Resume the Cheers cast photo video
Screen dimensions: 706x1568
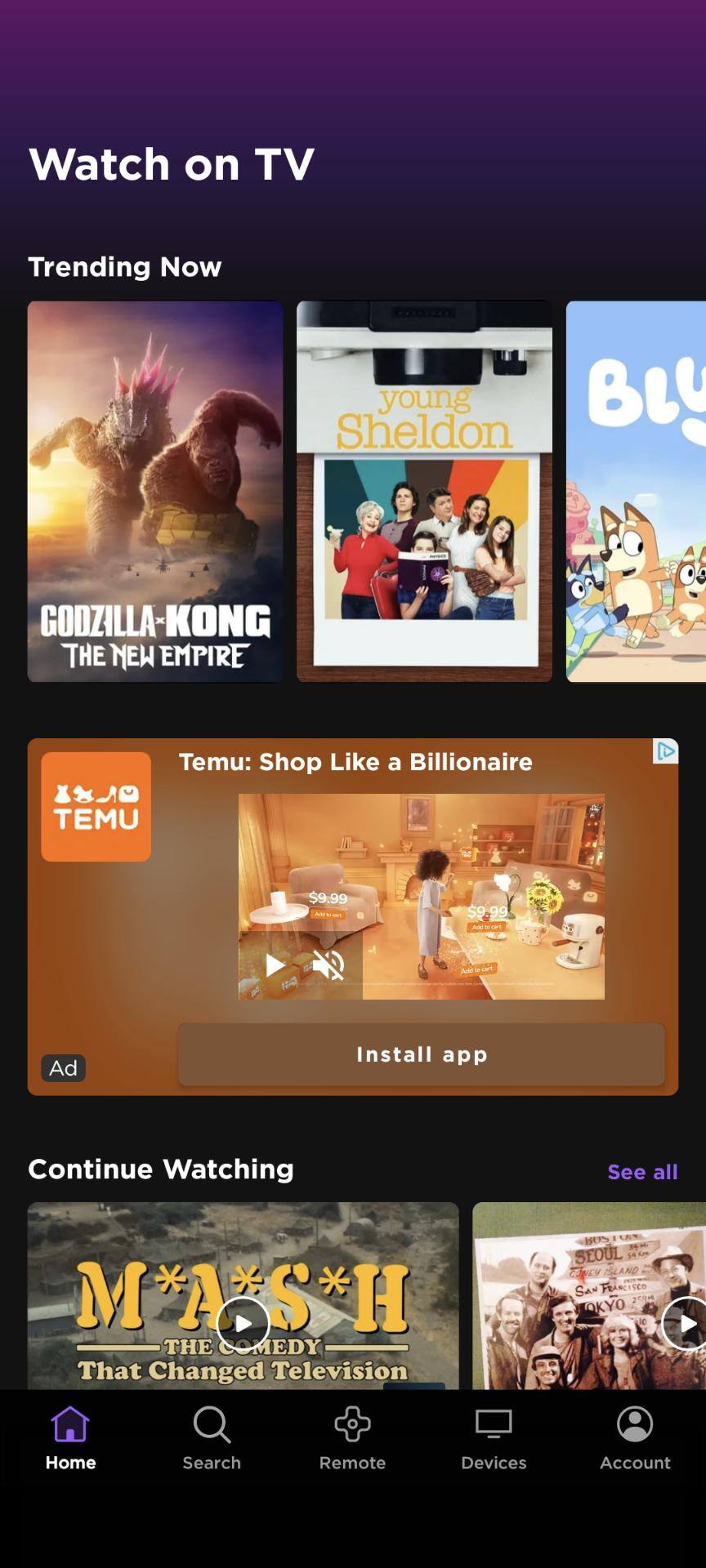pyautogui.click(x=685, y=1323)
